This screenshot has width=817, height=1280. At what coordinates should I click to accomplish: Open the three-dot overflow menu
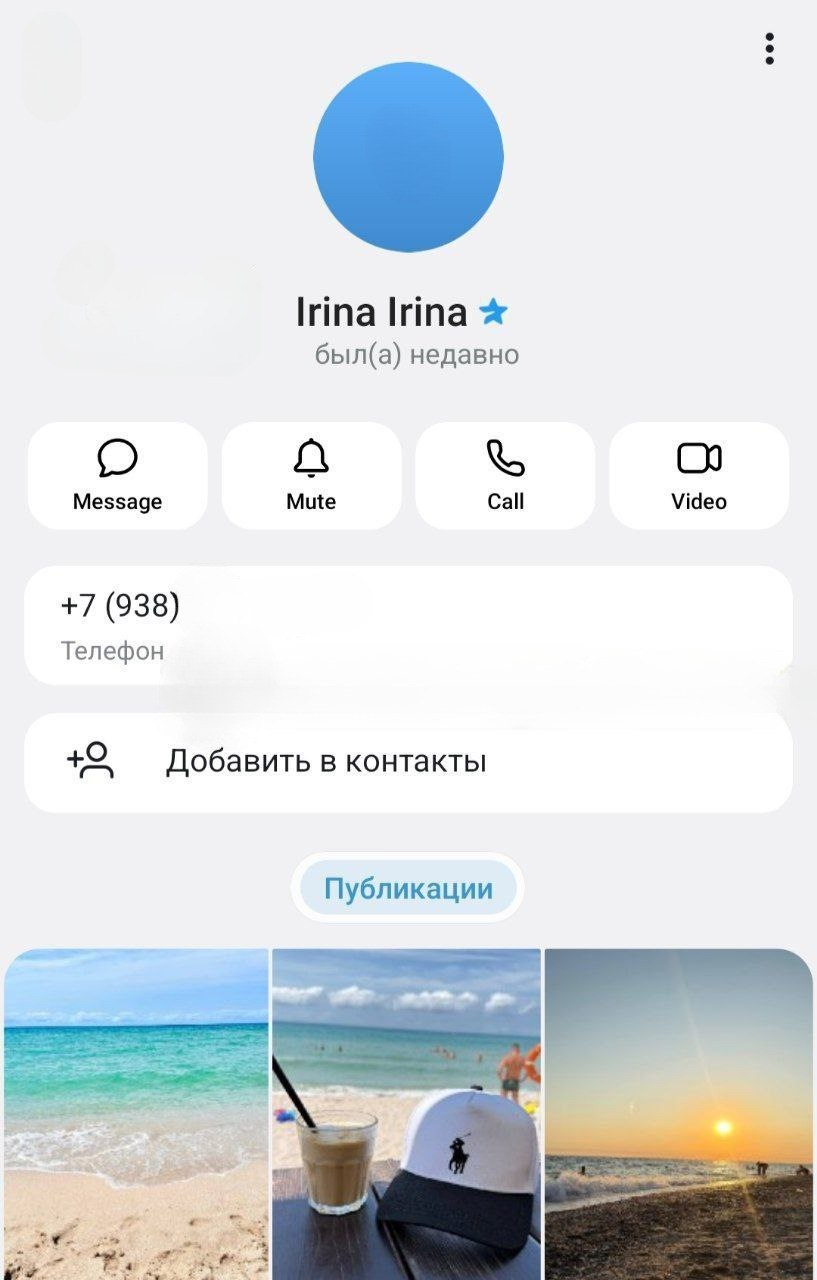[769, 48]
